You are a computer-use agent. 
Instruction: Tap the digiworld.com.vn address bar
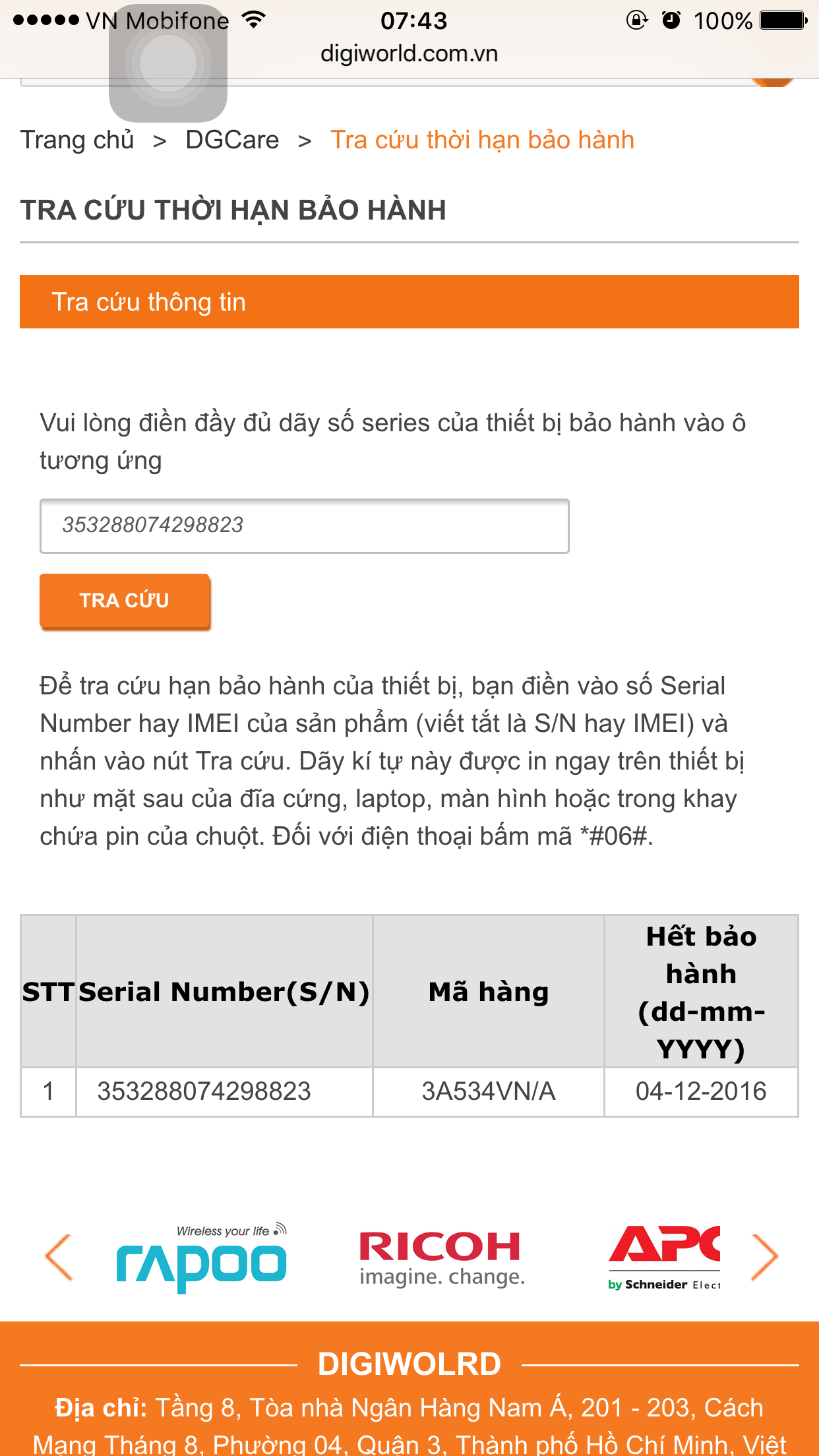(409, 54)
